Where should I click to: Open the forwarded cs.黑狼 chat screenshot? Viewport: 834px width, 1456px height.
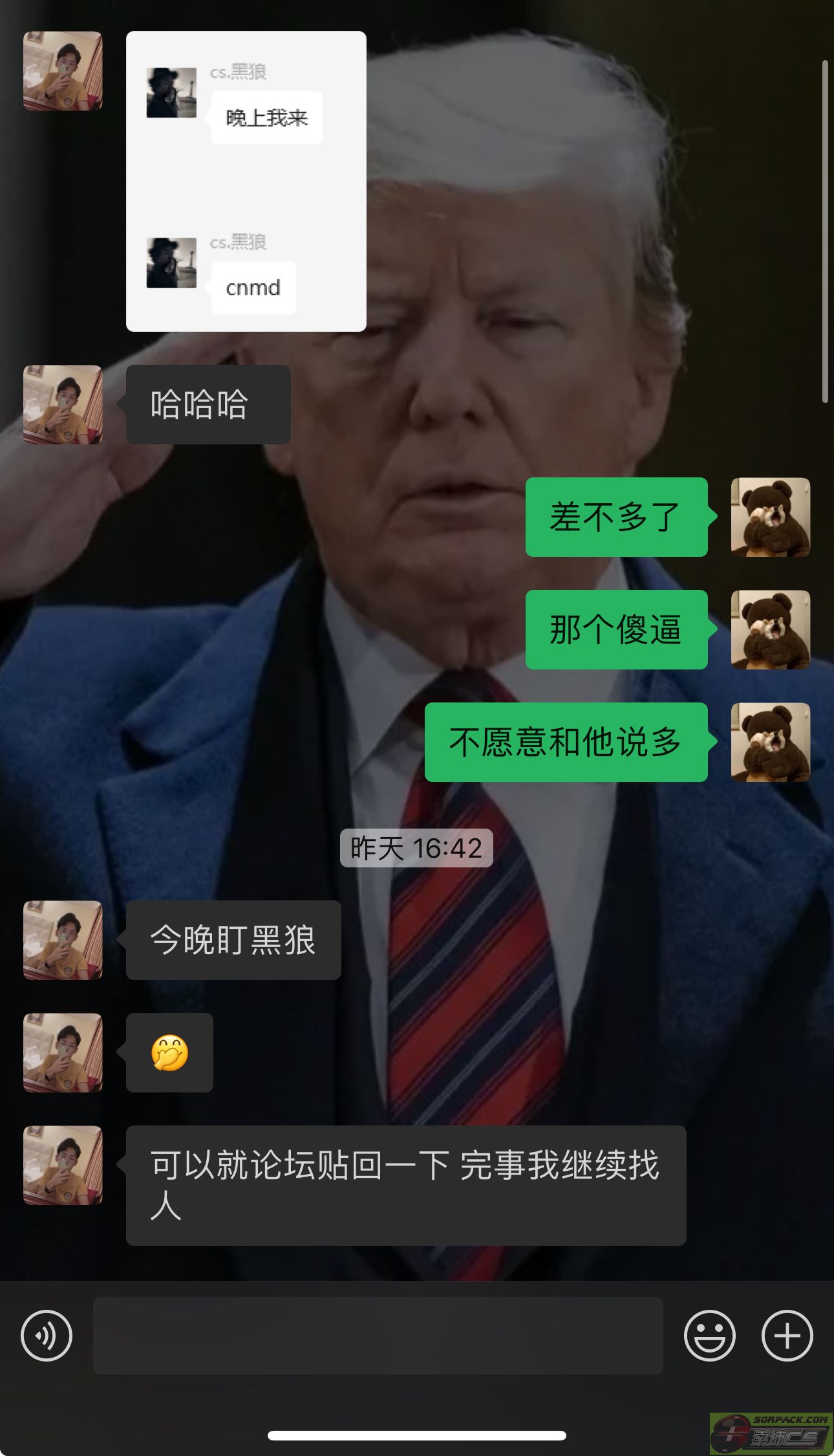tap(246, 181)
